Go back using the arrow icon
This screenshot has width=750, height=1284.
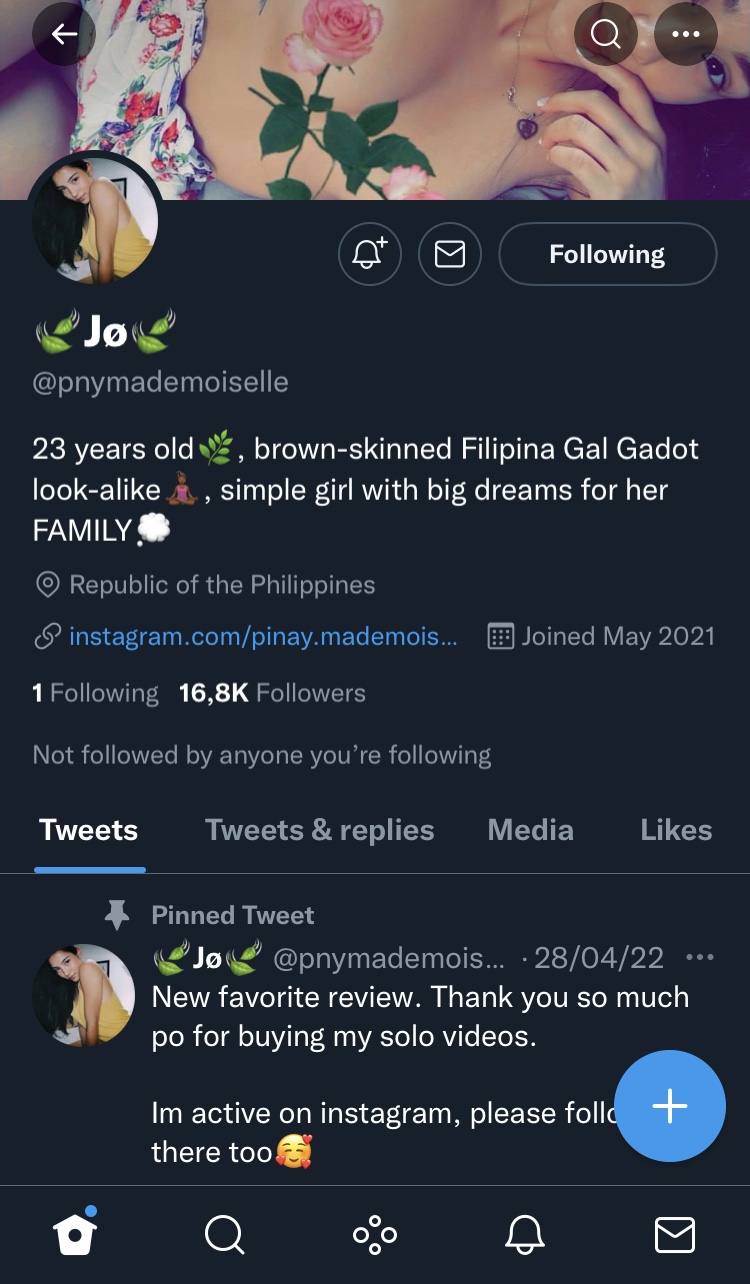[64, 34]
